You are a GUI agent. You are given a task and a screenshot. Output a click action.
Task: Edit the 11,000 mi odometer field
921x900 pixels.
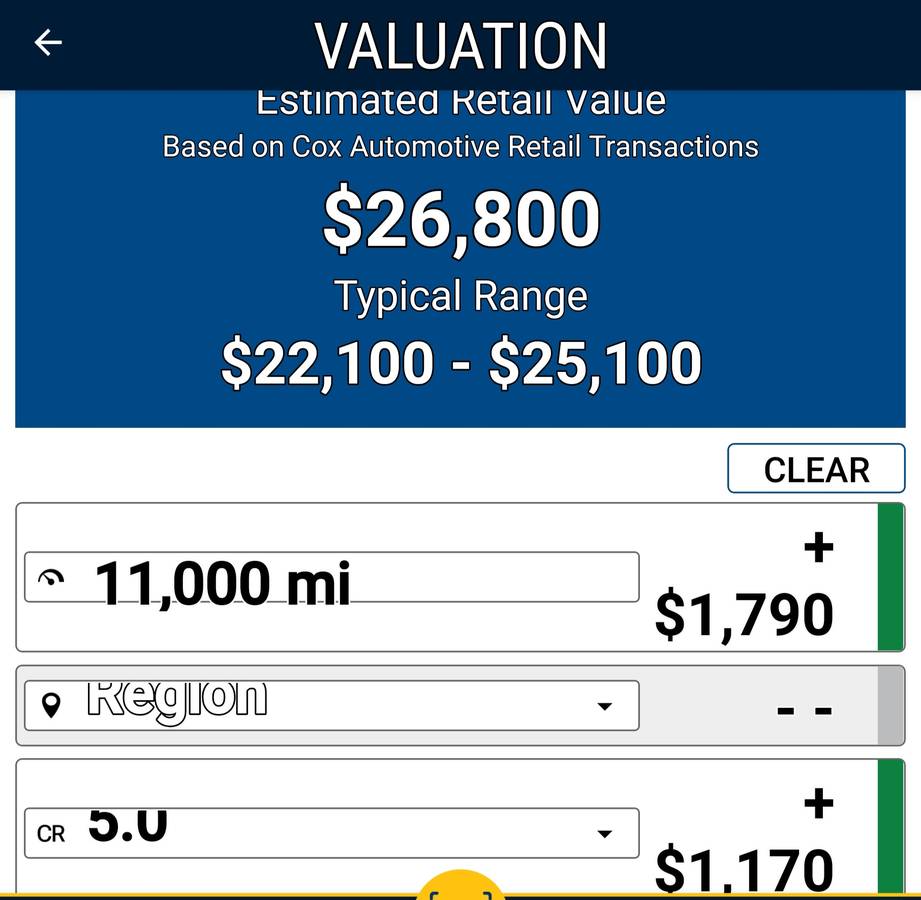[331, 577]
